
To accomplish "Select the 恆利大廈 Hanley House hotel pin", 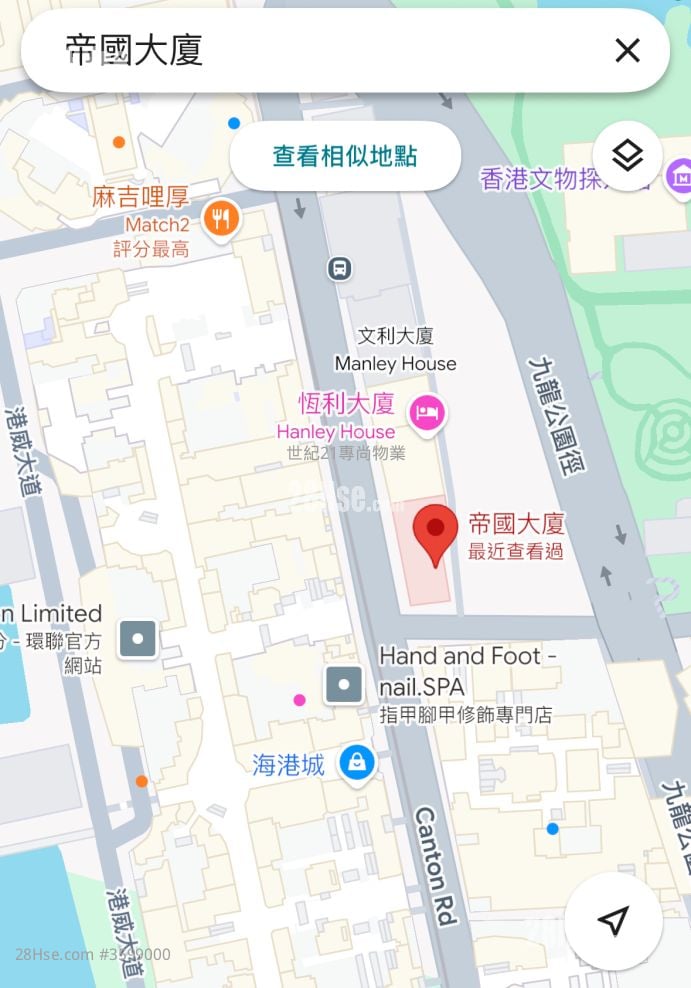I will 428,413.
